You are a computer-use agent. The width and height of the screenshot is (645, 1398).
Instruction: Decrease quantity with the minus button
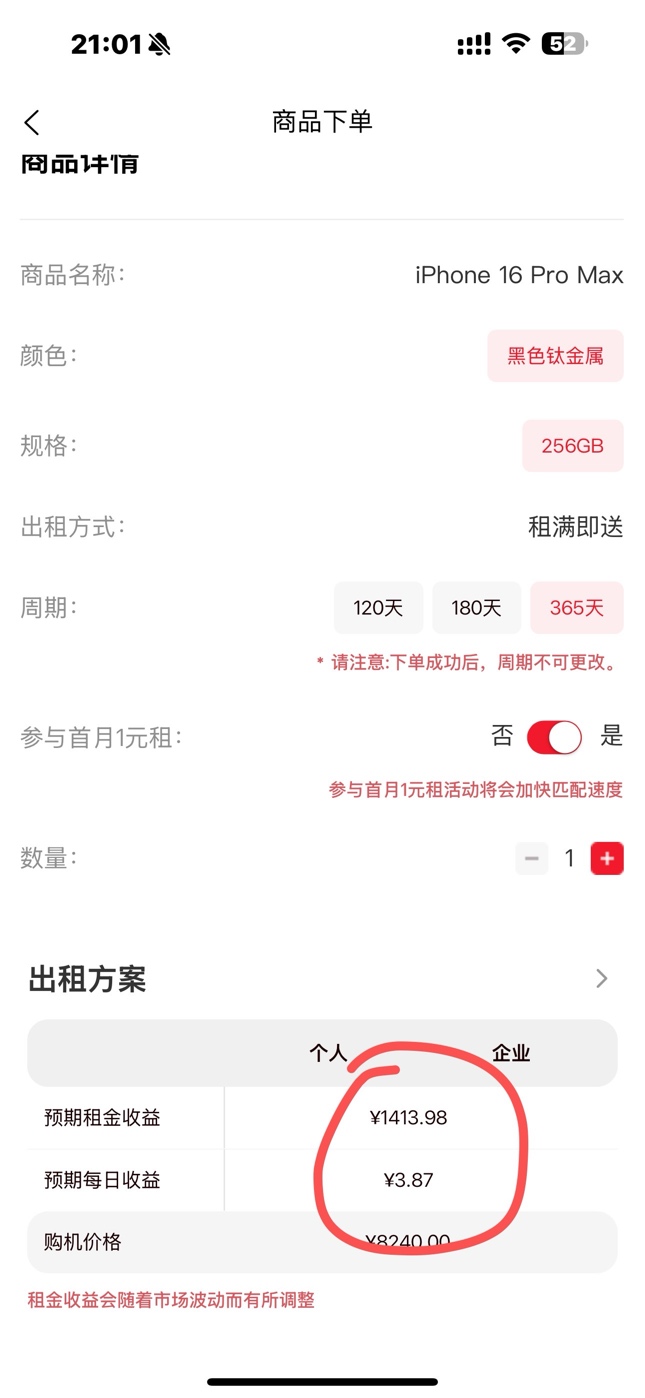tap(532, 858)
